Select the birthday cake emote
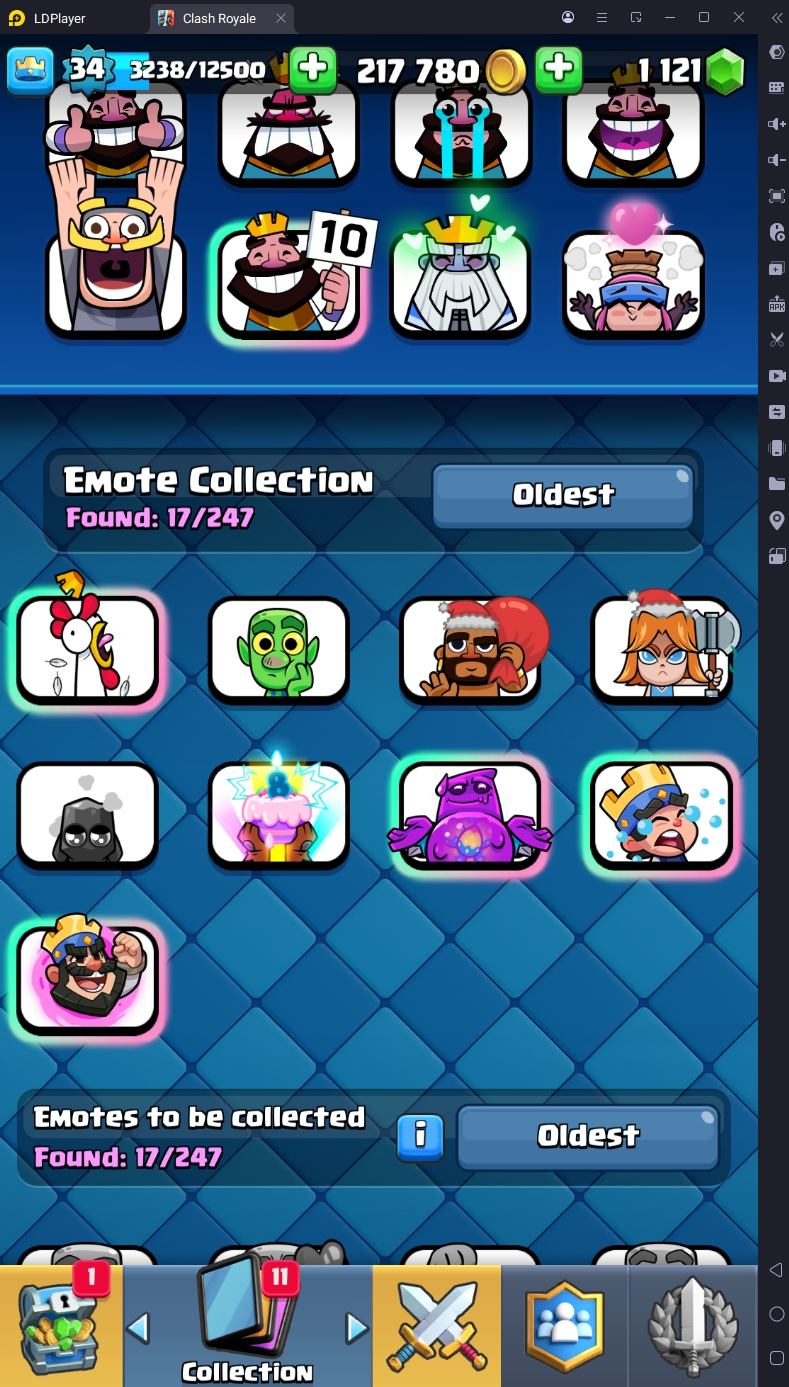789x1387 pixels. pos(279,814)
